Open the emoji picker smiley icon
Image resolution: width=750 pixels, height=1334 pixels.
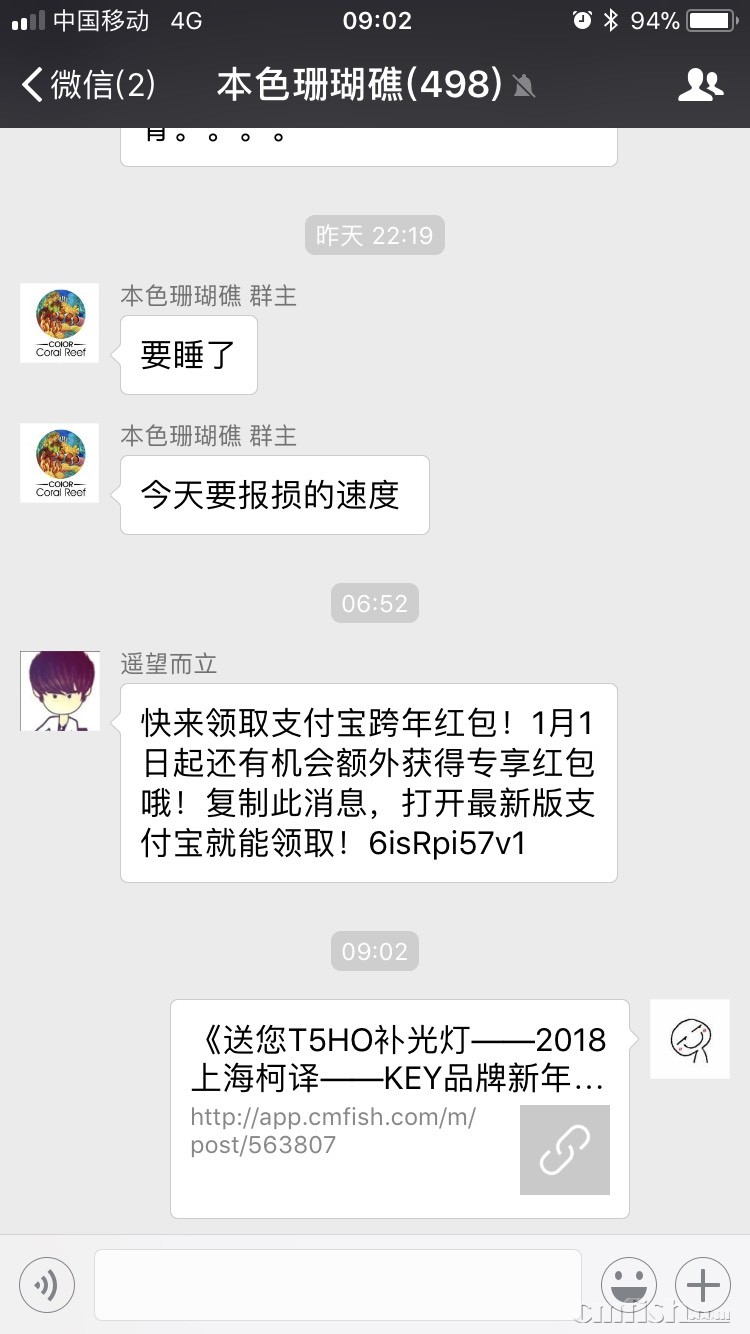click(x=629, y=1284)
